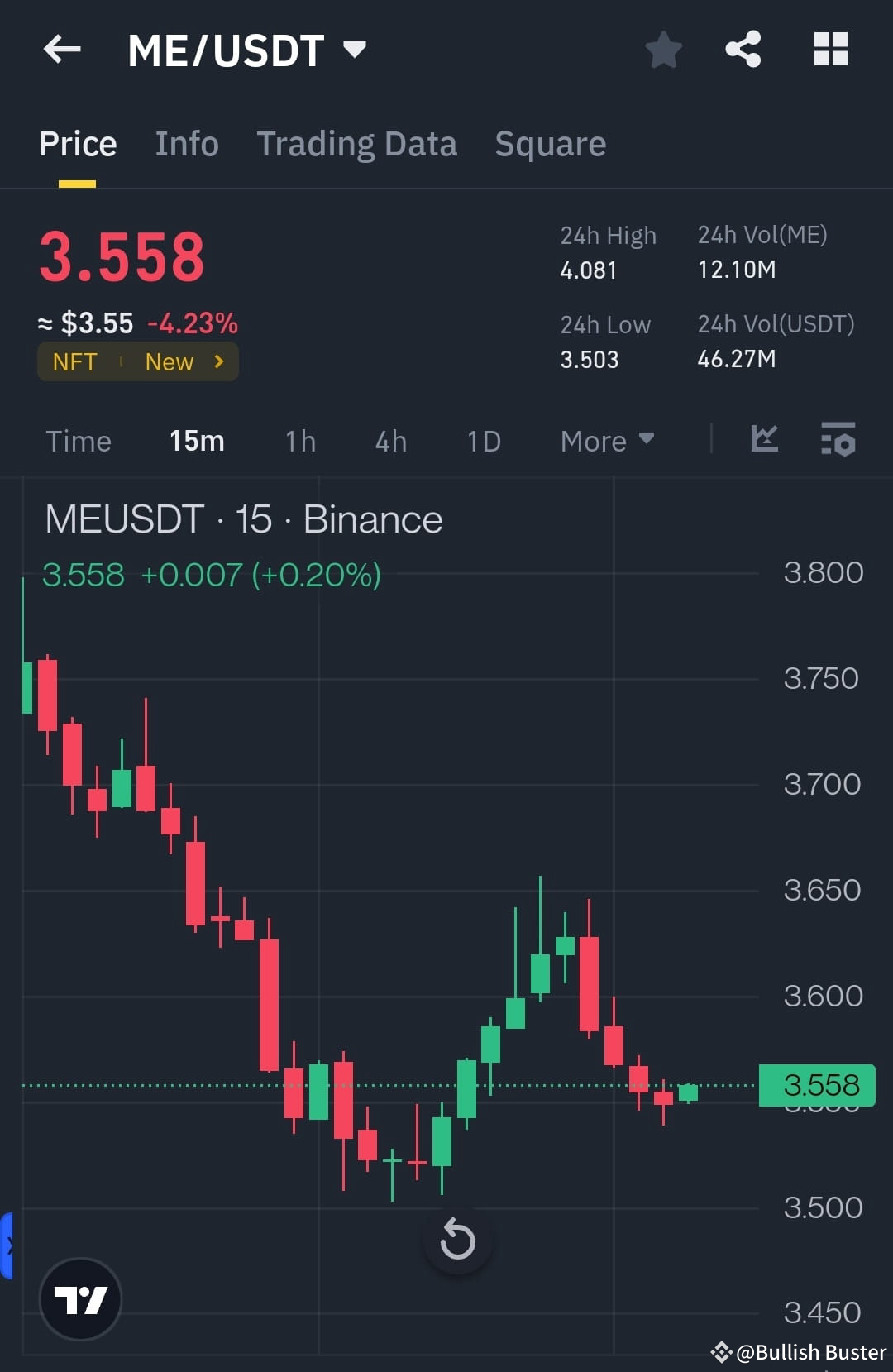Select the Time view option
The image size is (893, 1372).
coord(79,441)
